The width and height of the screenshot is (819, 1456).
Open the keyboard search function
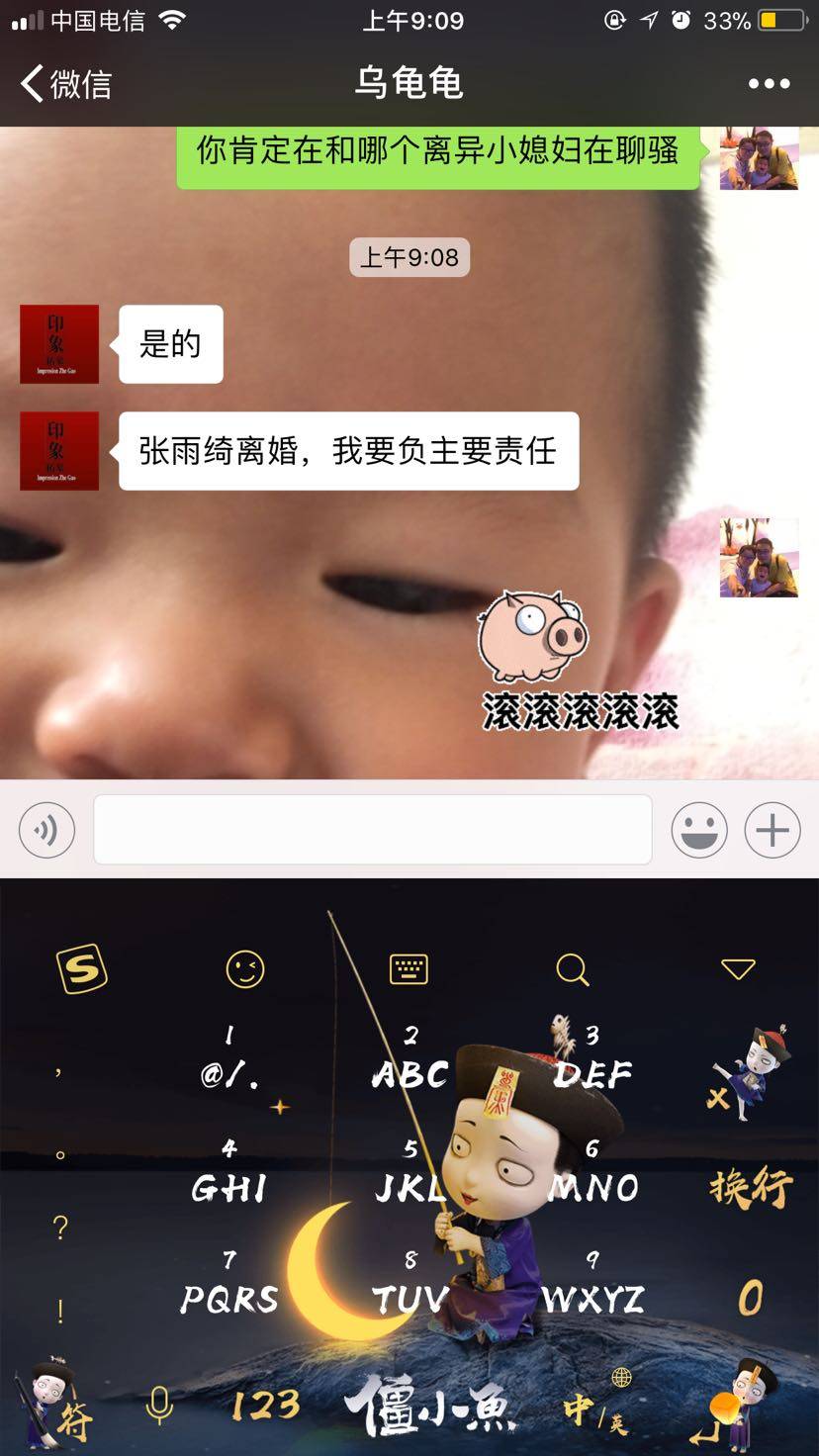coord(572,969)
